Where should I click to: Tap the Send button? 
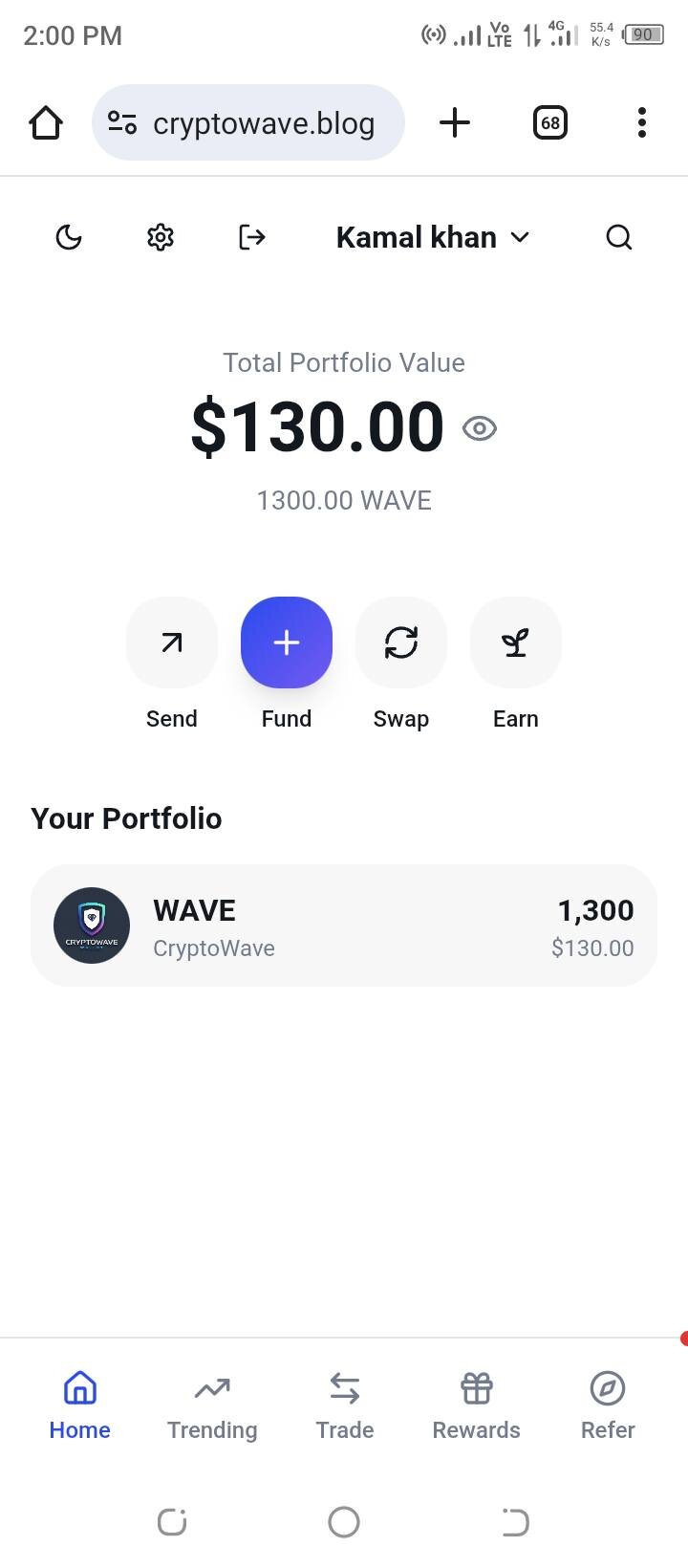tap(172, 642)
